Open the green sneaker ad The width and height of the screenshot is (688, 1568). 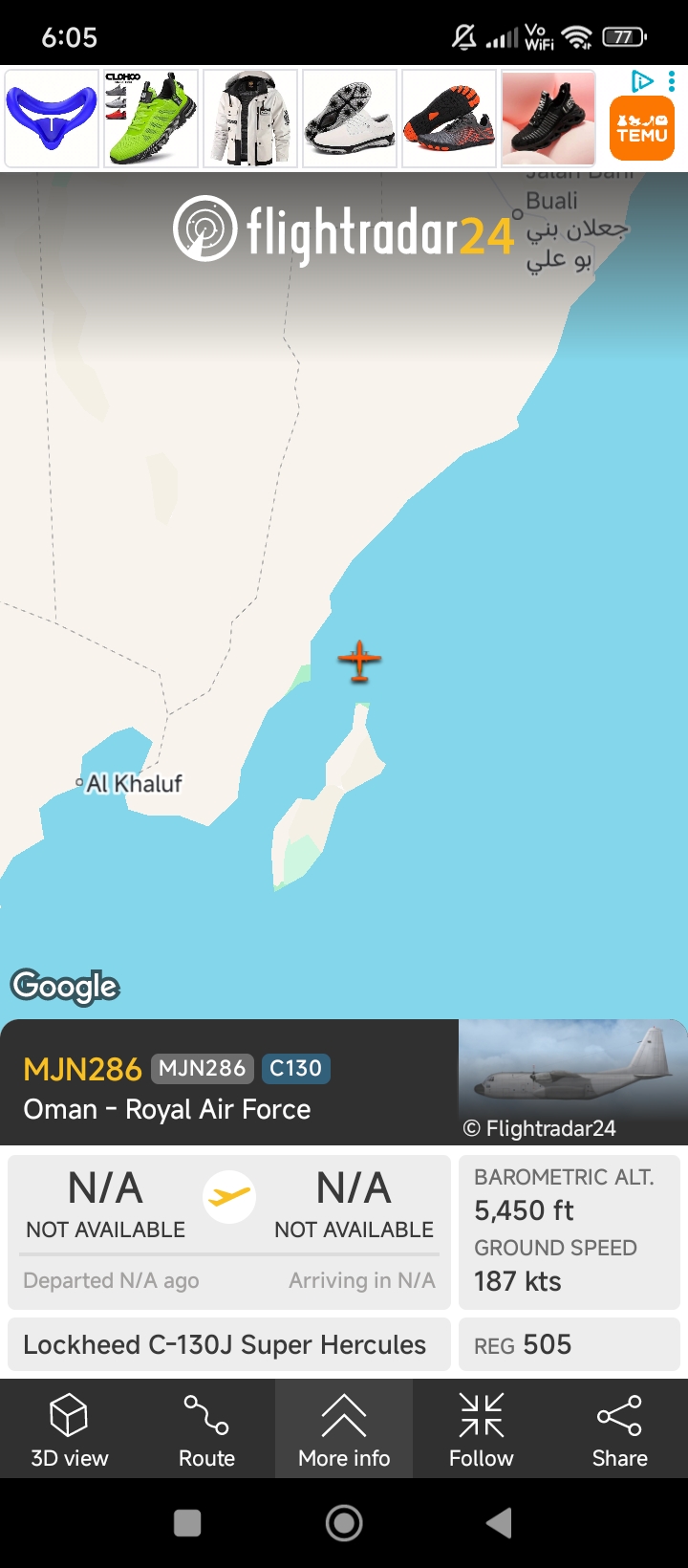point(151,119)
